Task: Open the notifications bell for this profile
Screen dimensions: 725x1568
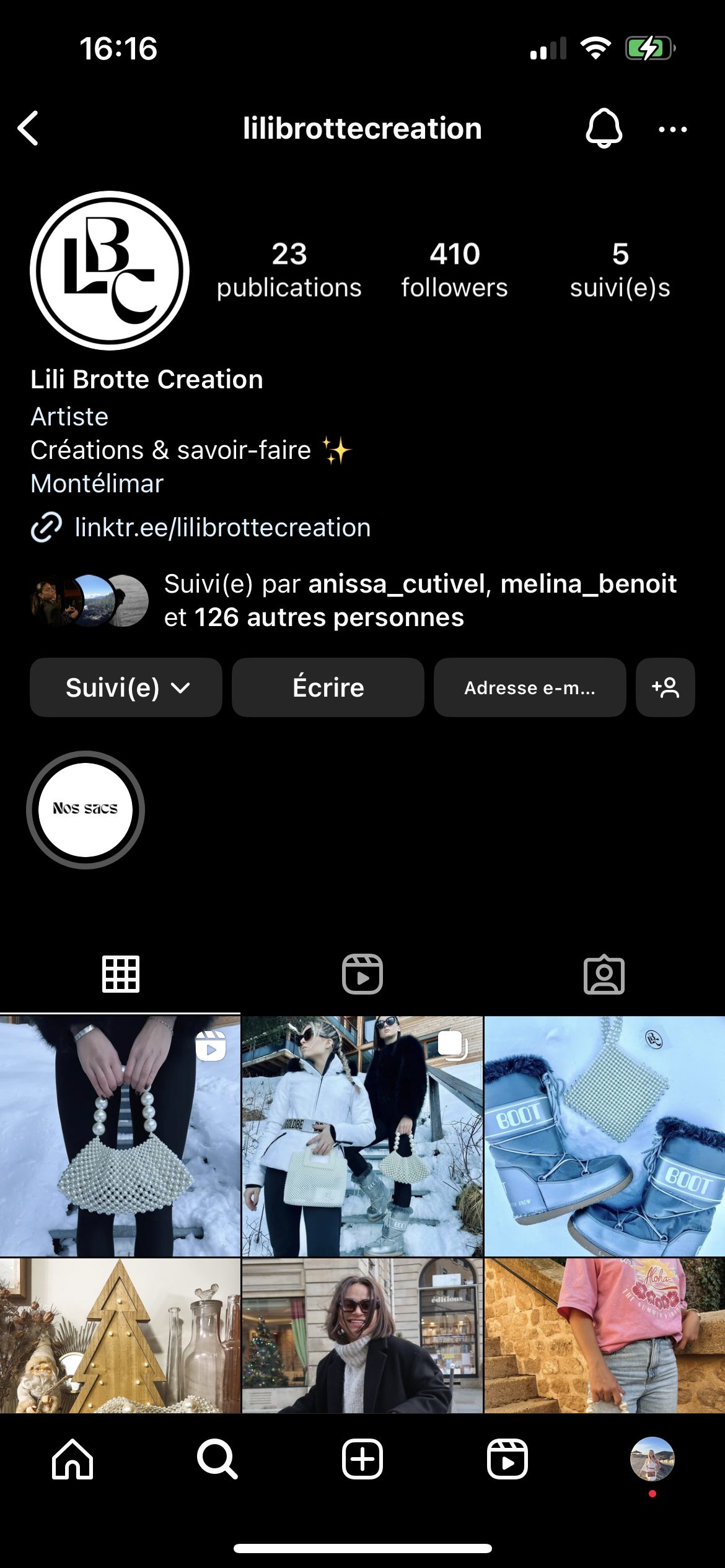Action: [x=604, y=129]
